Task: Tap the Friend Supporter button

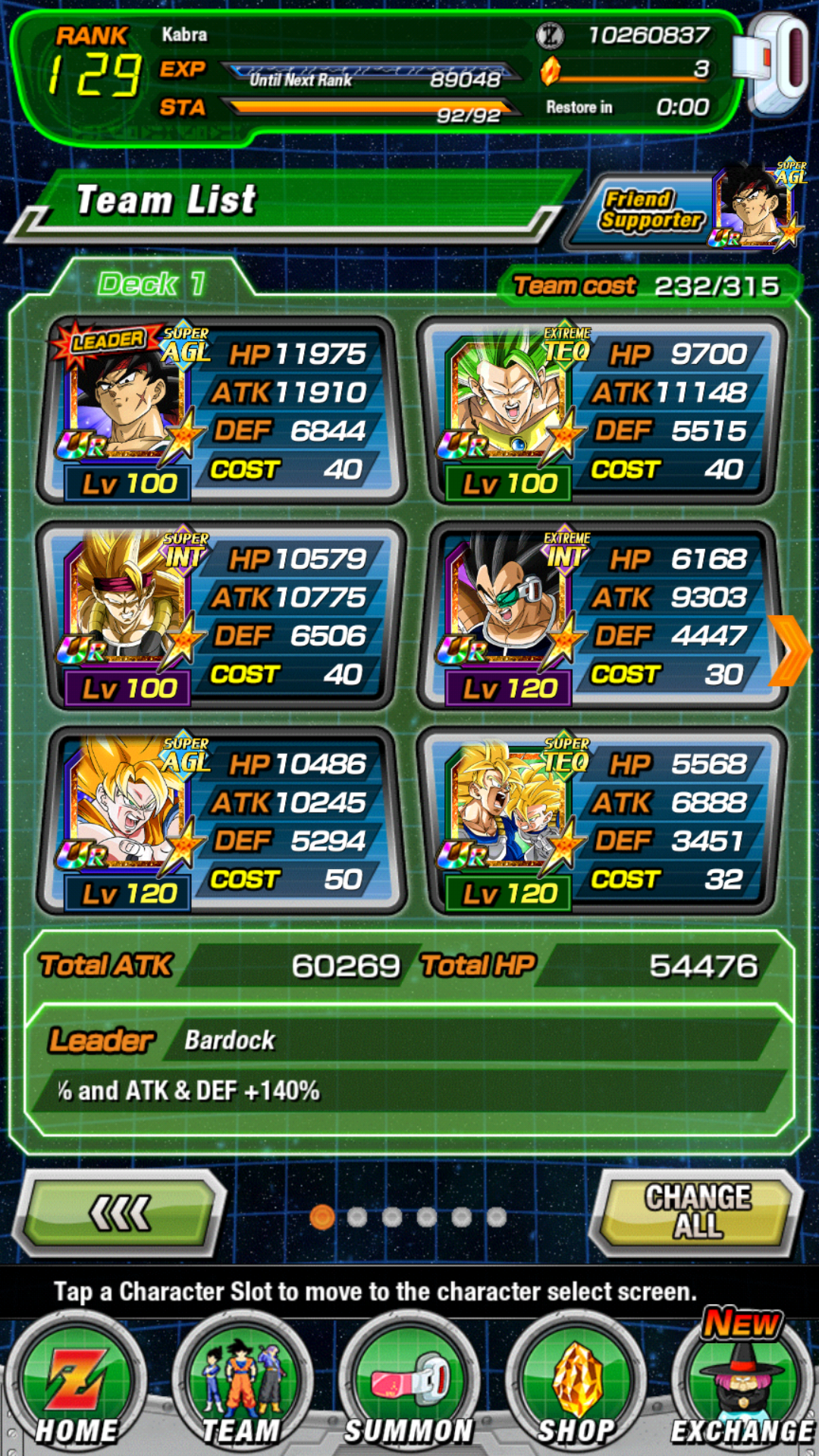Action: click(x=682, y=210)
